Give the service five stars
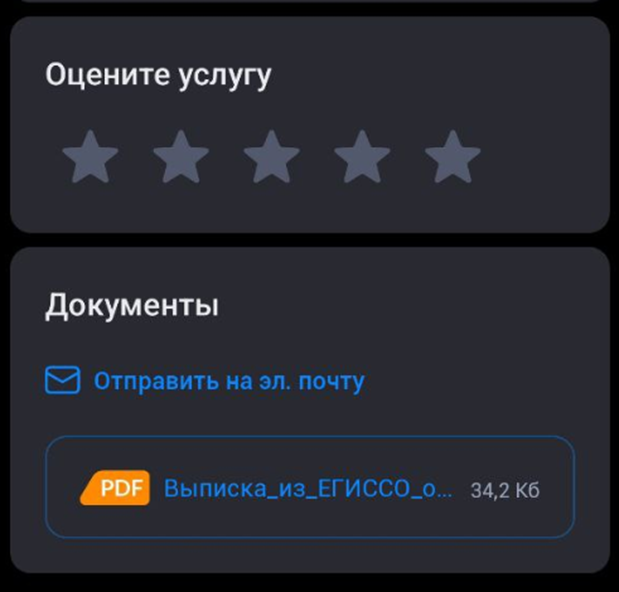Screen dimensions: 619x592 click(x=453, y=158)
